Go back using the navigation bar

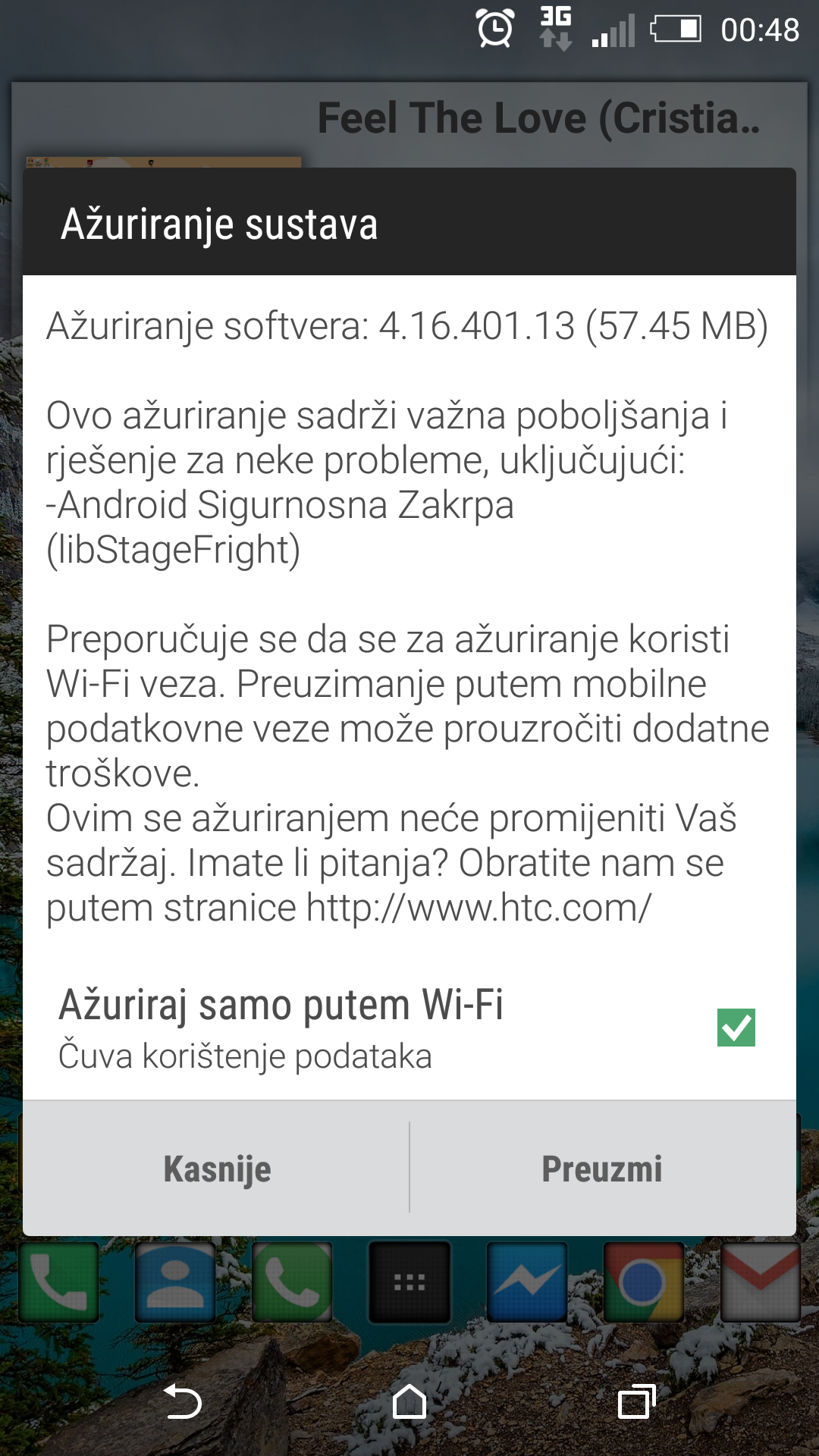tap(183, 1401)
